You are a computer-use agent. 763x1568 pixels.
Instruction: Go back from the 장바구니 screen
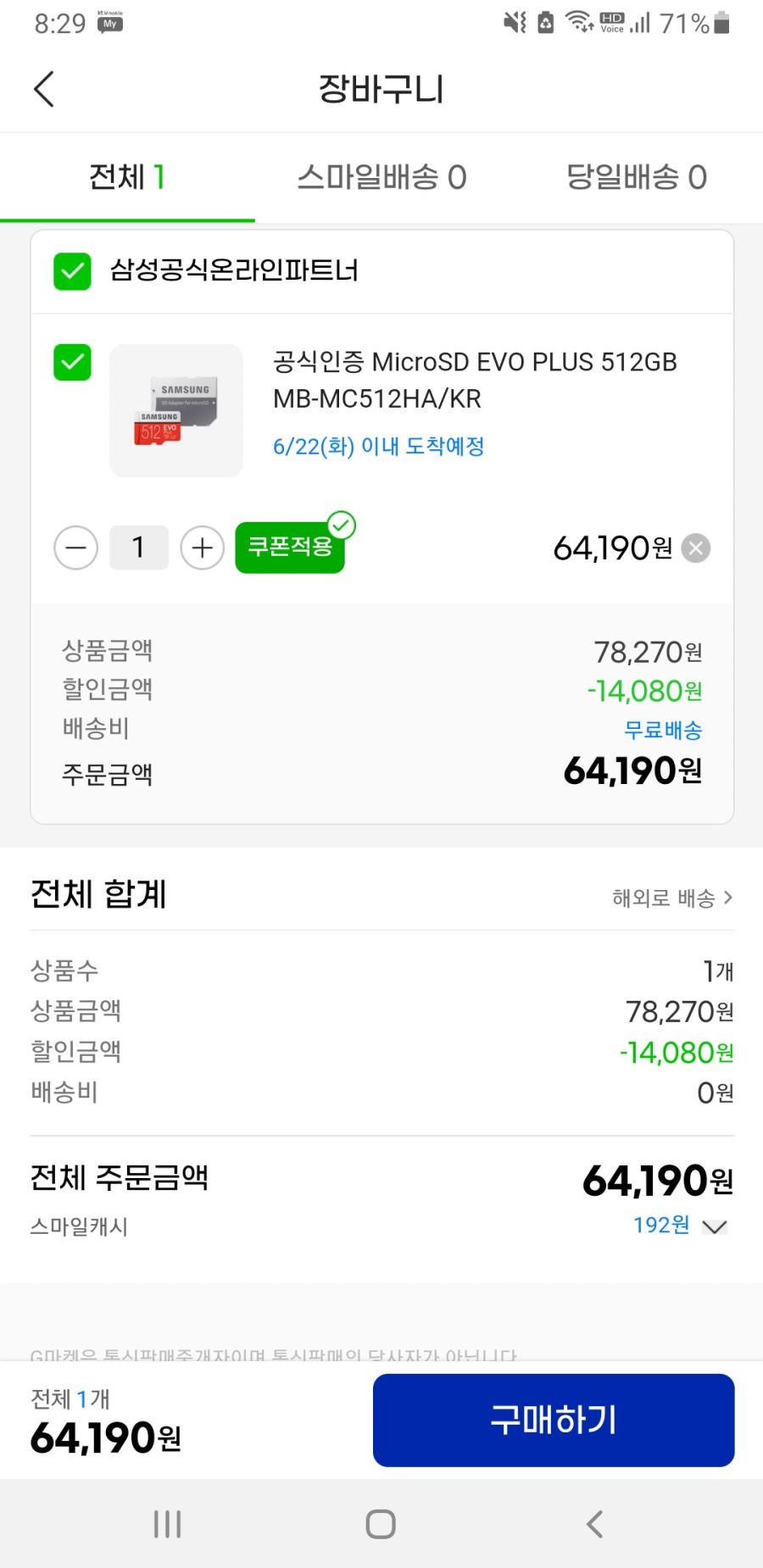coord(44,89)
